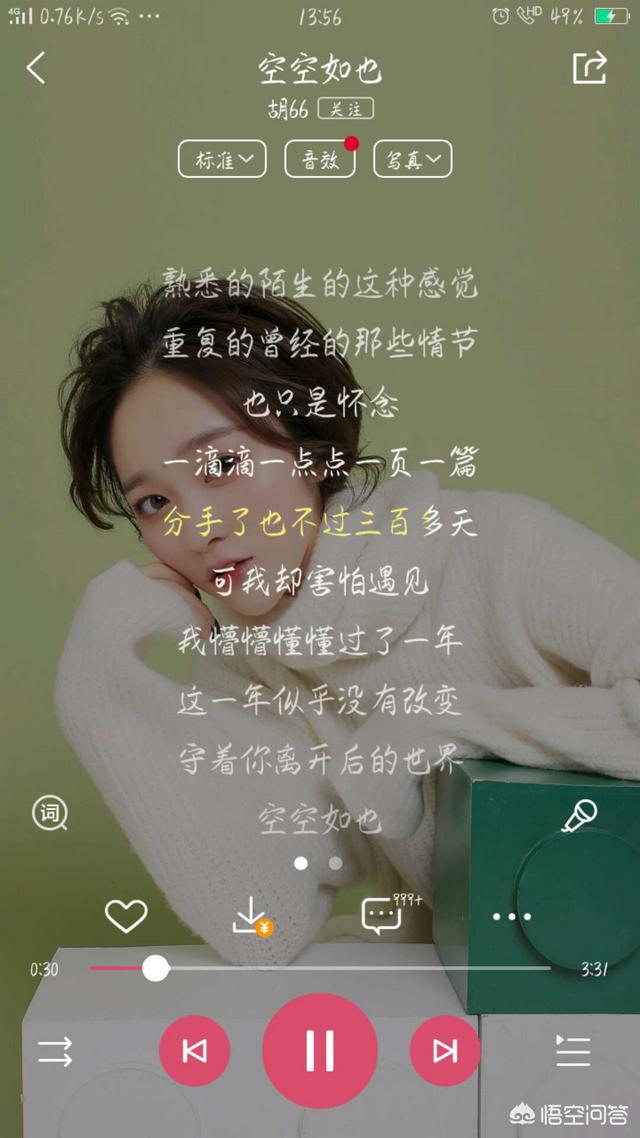Open the three-dot more options menu

[x=512, y=917]
